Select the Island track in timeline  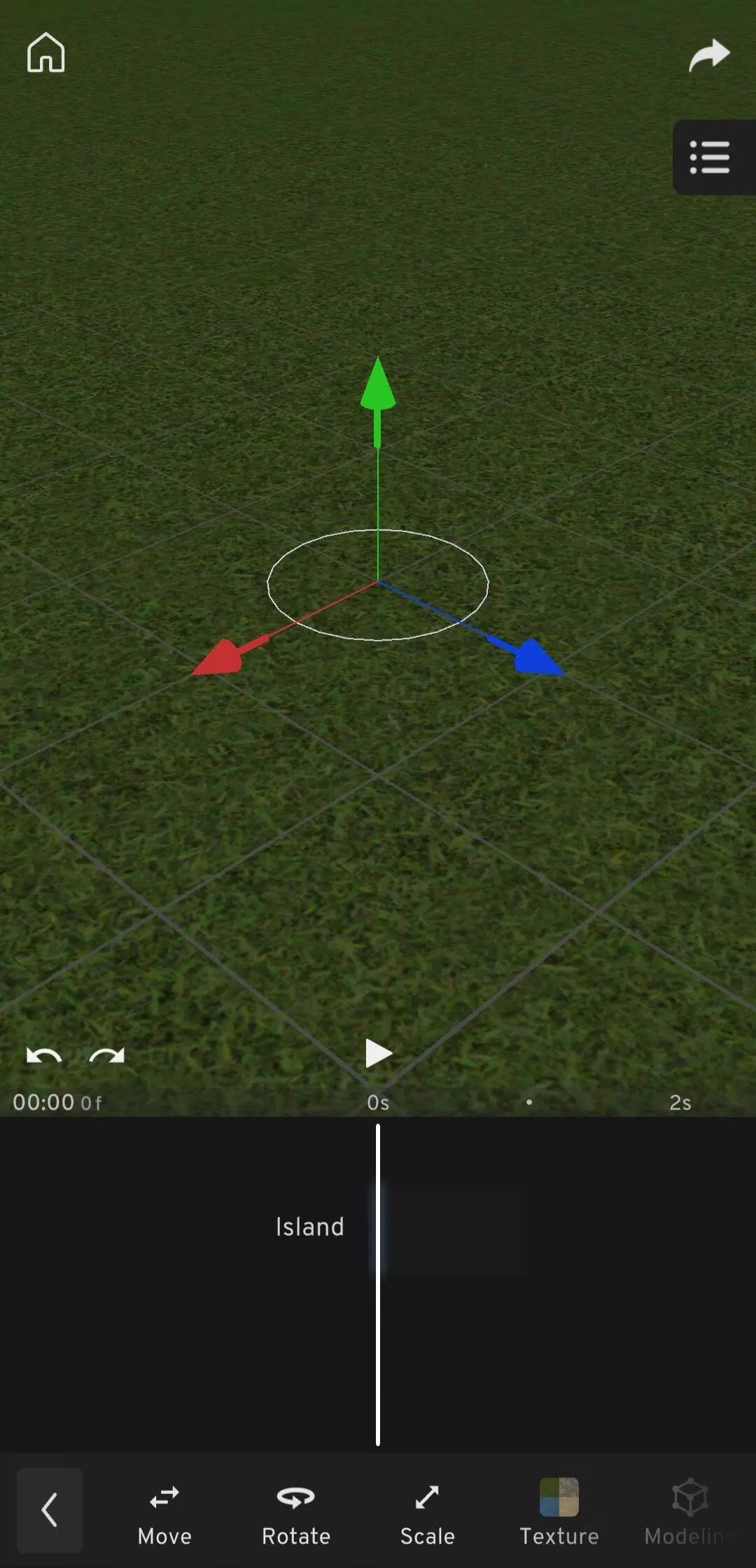point(309,1227)
